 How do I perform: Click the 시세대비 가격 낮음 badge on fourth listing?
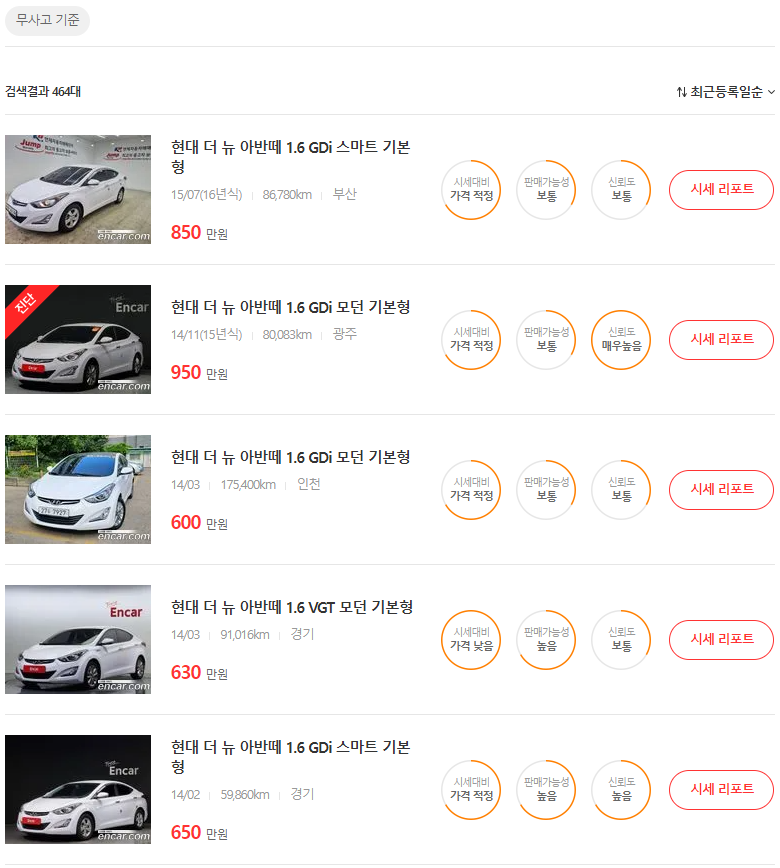tap(470, 639)
